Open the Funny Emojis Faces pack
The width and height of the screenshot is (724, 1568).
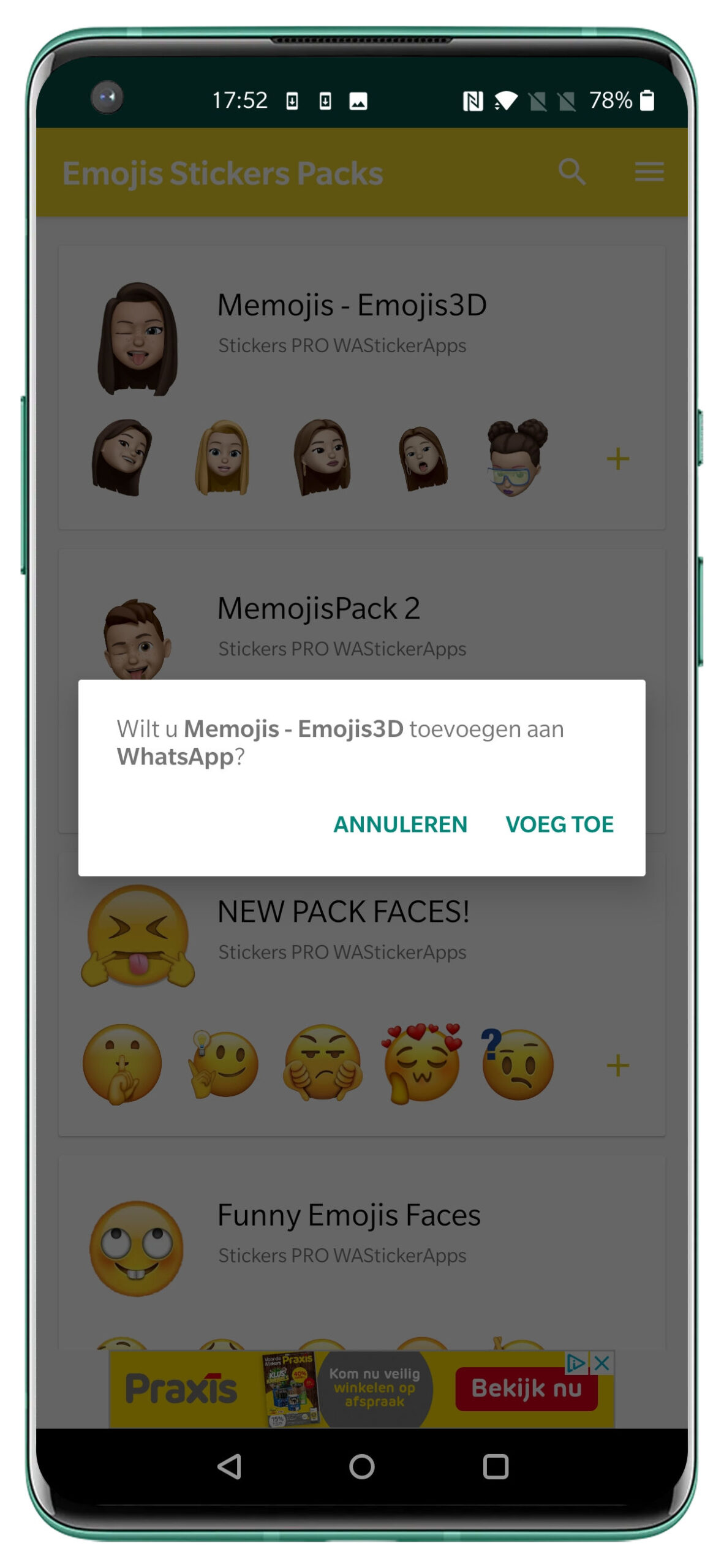pos(349,1215)
